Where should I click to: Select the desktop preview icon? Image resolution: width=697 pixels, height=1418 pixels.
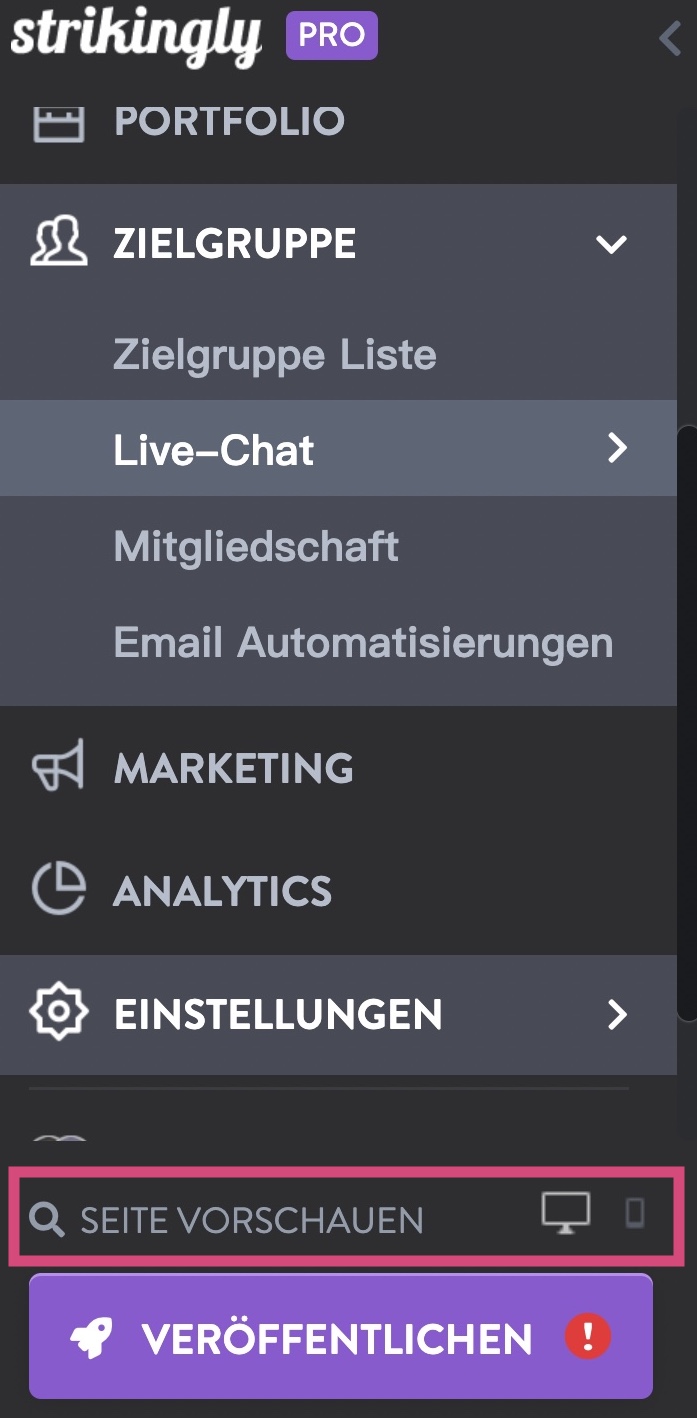click(x=565, y=1213)
